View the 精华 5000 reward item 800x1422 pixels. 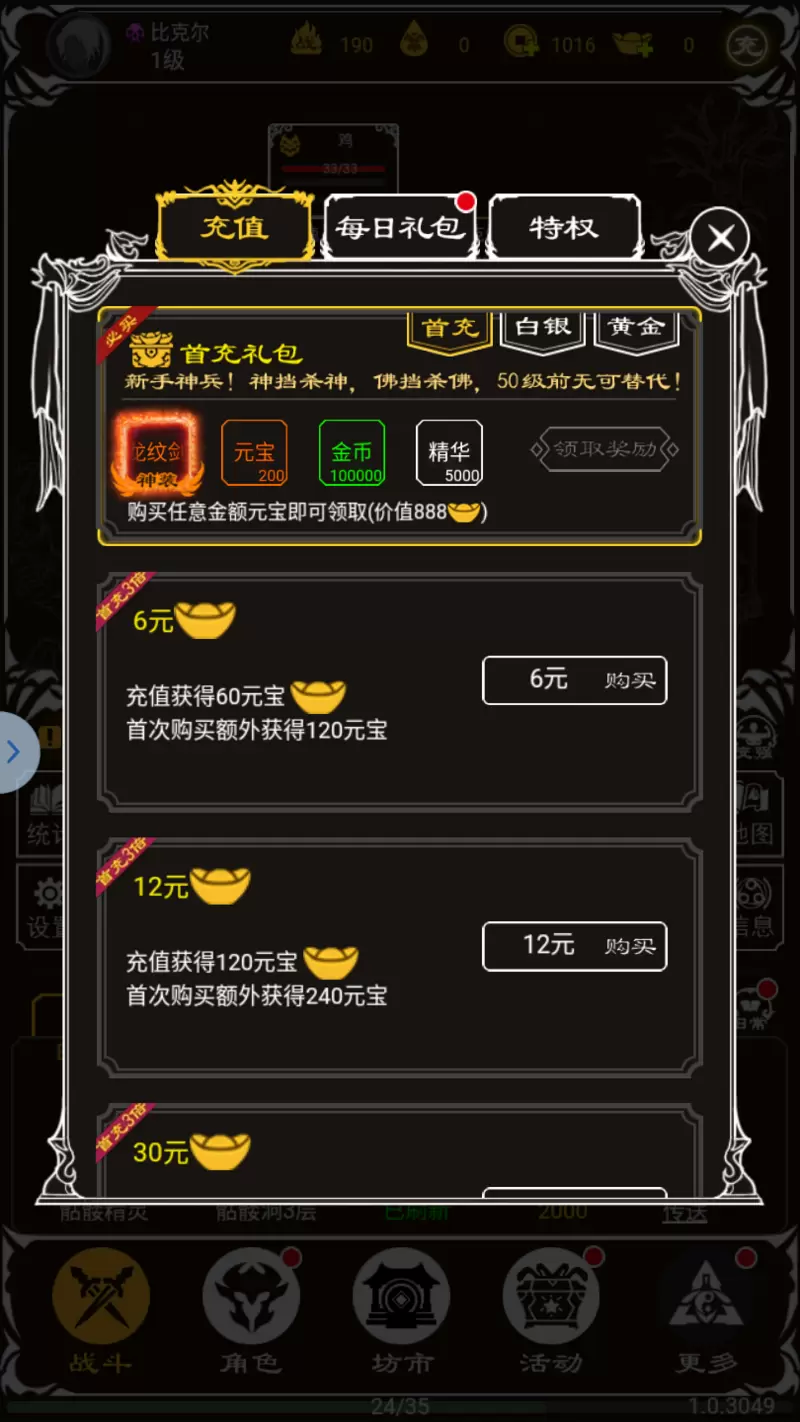[449, 453]
